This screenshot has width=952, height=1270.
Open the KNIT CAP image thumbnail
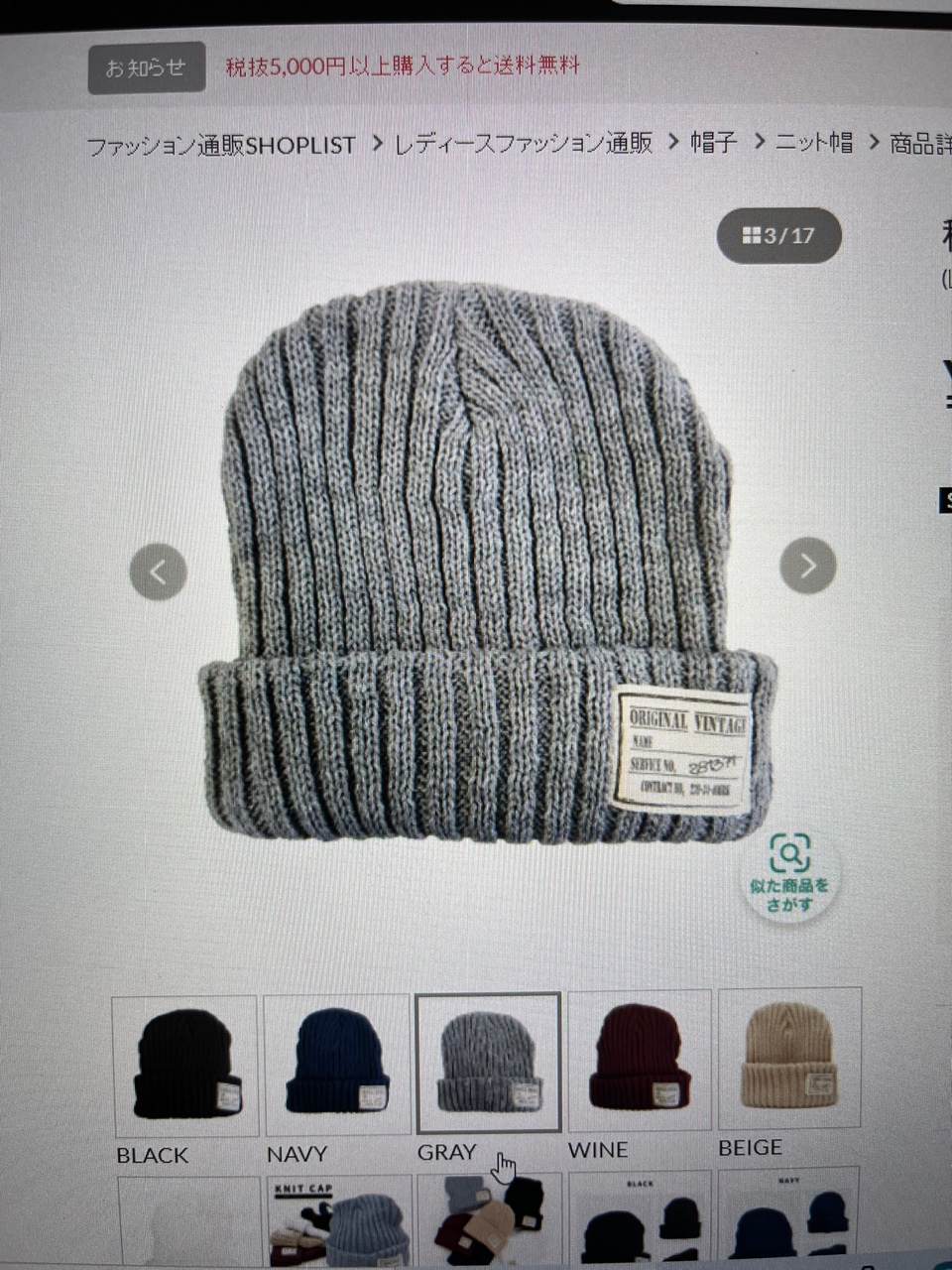tap(338, 1220)
